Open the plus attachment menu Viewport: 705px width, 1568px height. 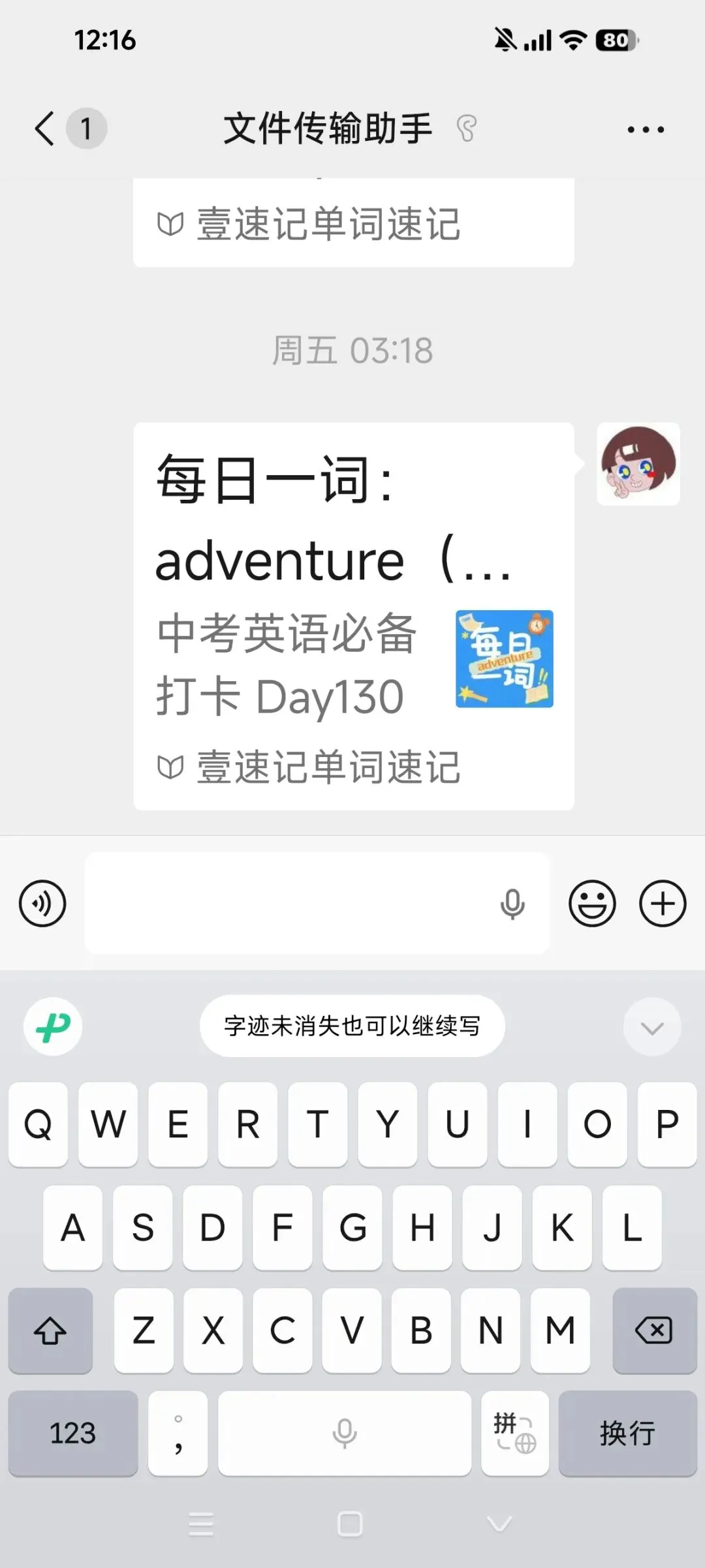pos(663,904)
